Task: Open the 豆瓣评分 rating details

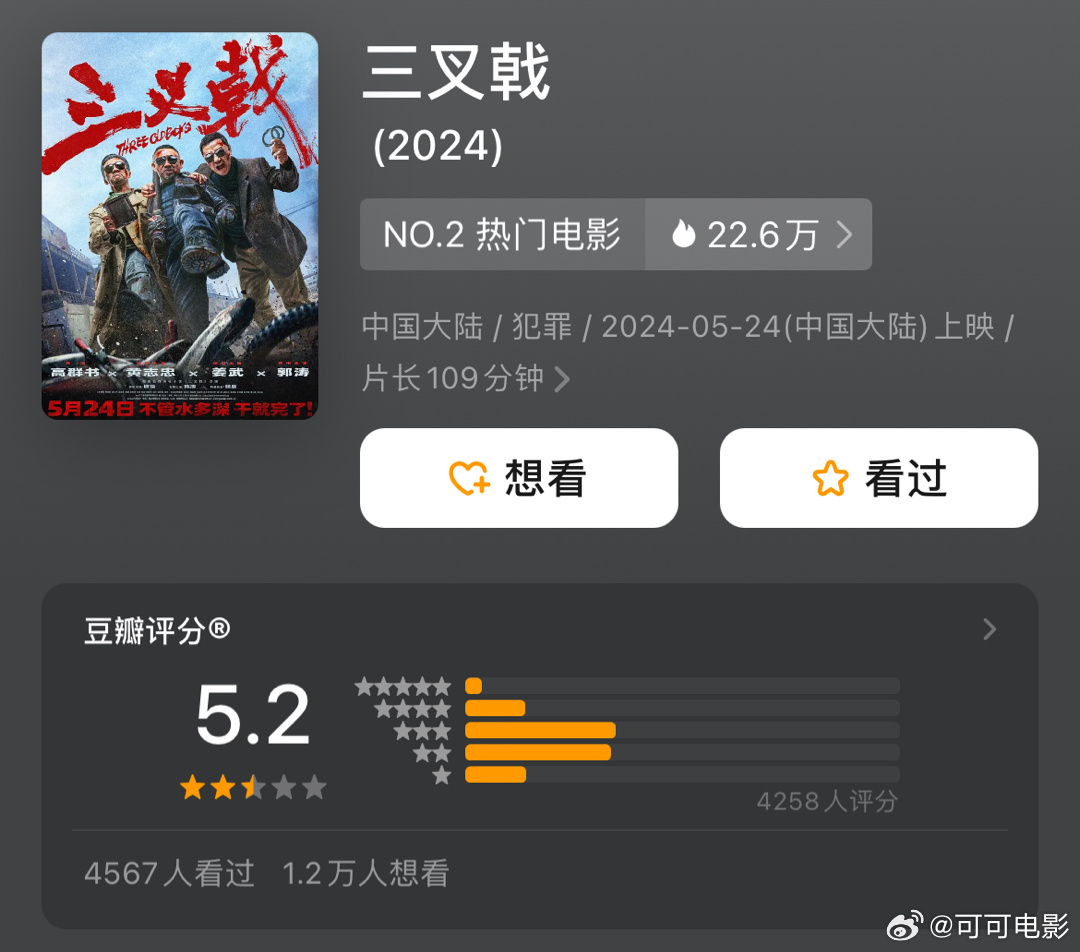Action: tap(989, 629)
